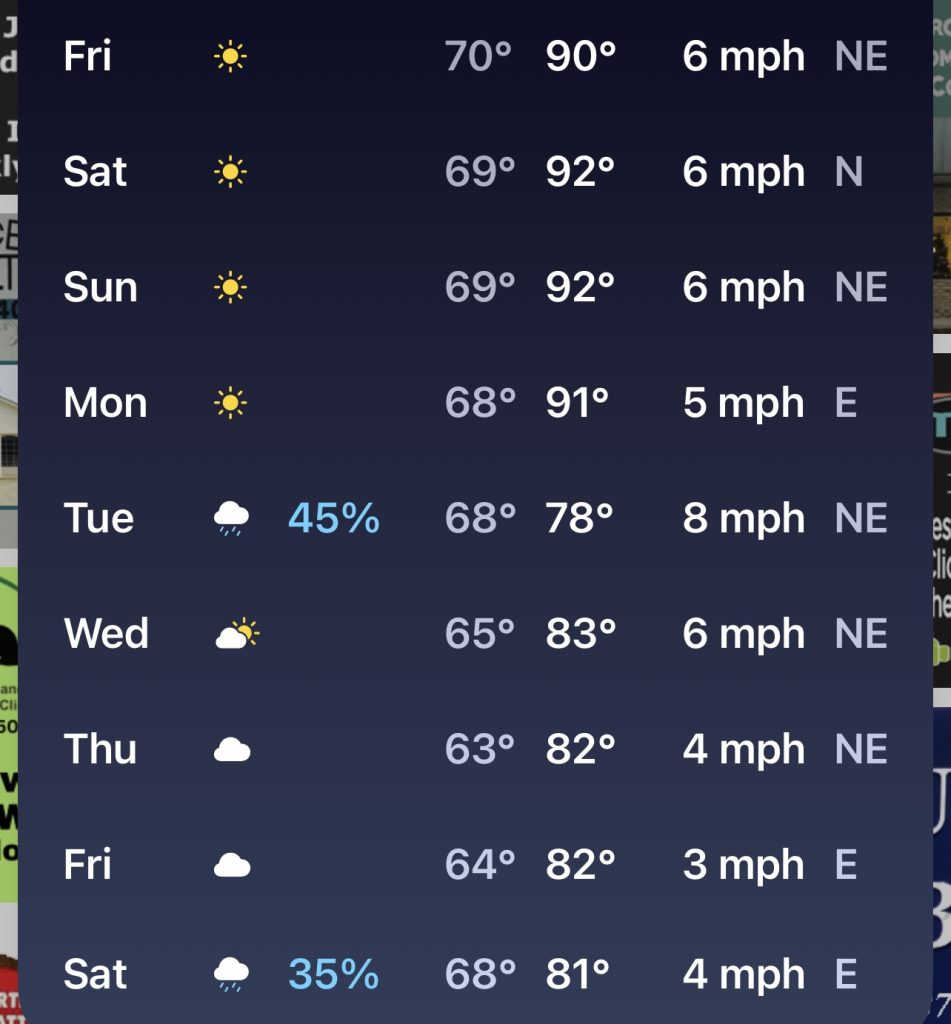Open the sunny Saturday row with 92° high
Screen dimensions: 951x1024
(475, 172)
